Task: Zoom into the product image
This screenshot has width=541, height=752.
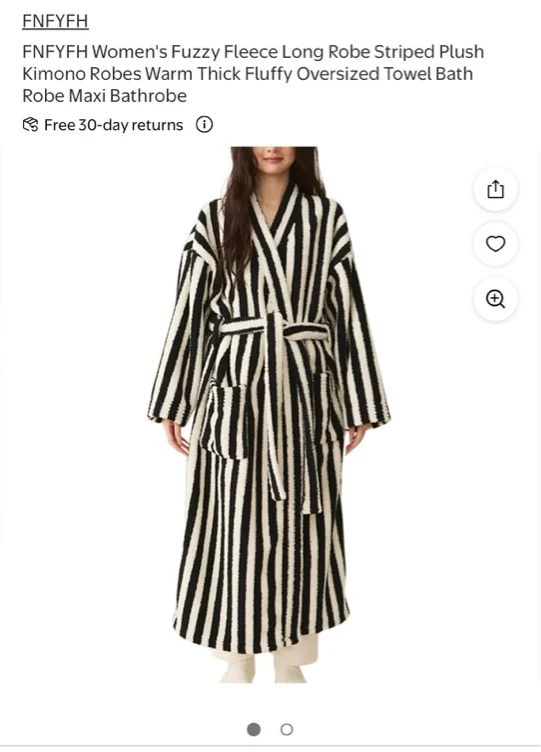Action: tap(495, 298)
